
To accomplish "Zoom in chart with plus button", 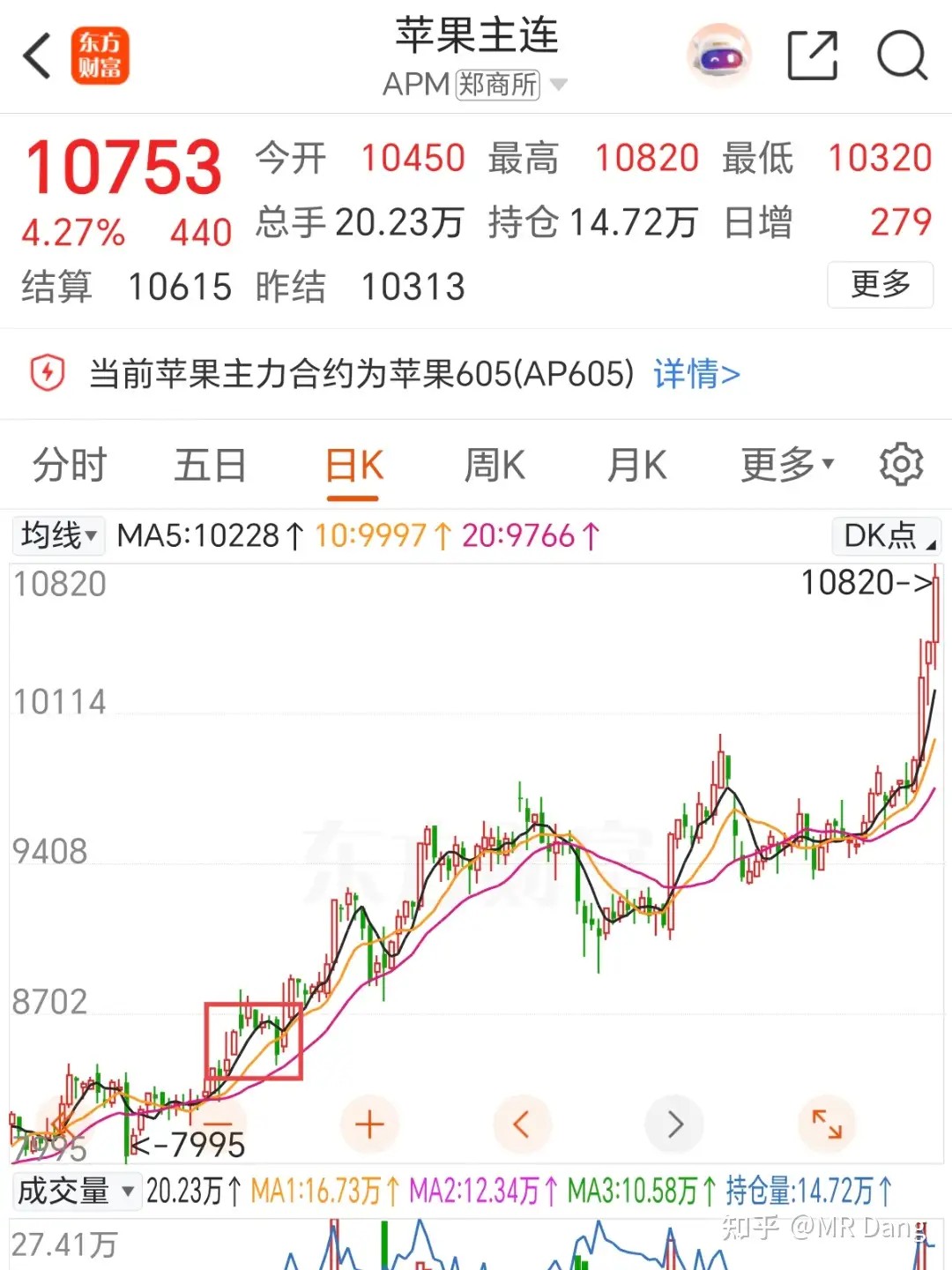I will (369, 1124).
